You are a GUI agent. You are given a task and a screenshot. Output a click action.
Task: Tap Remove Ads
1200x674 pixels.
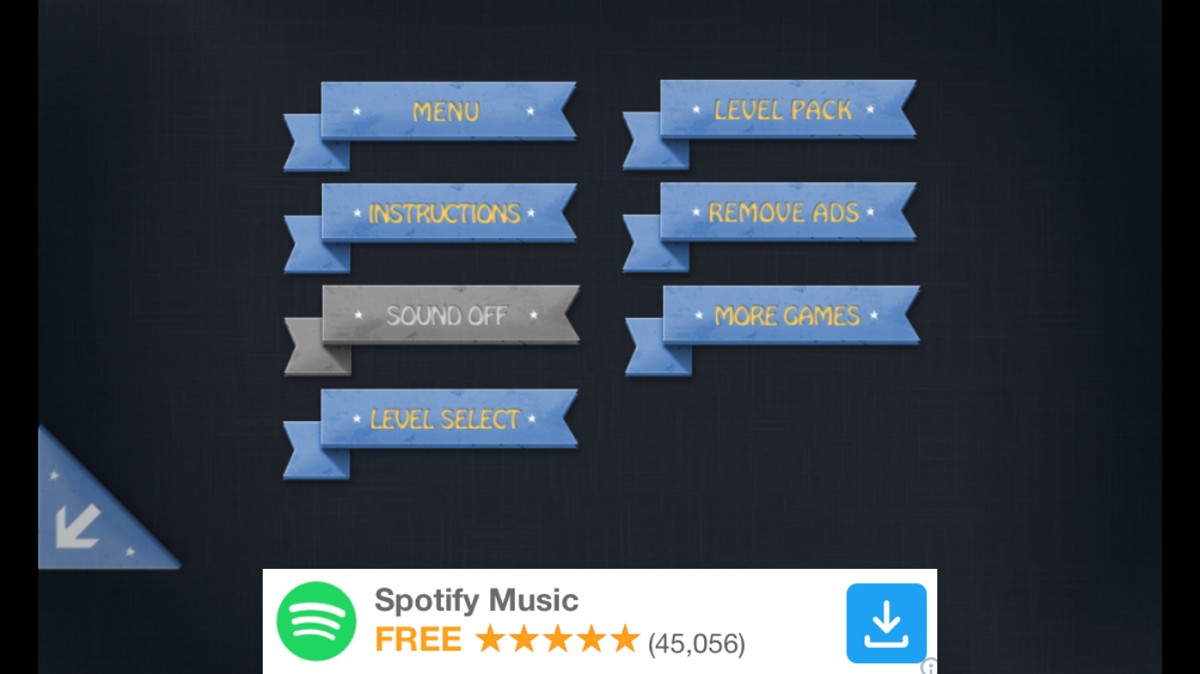point(786,212)
